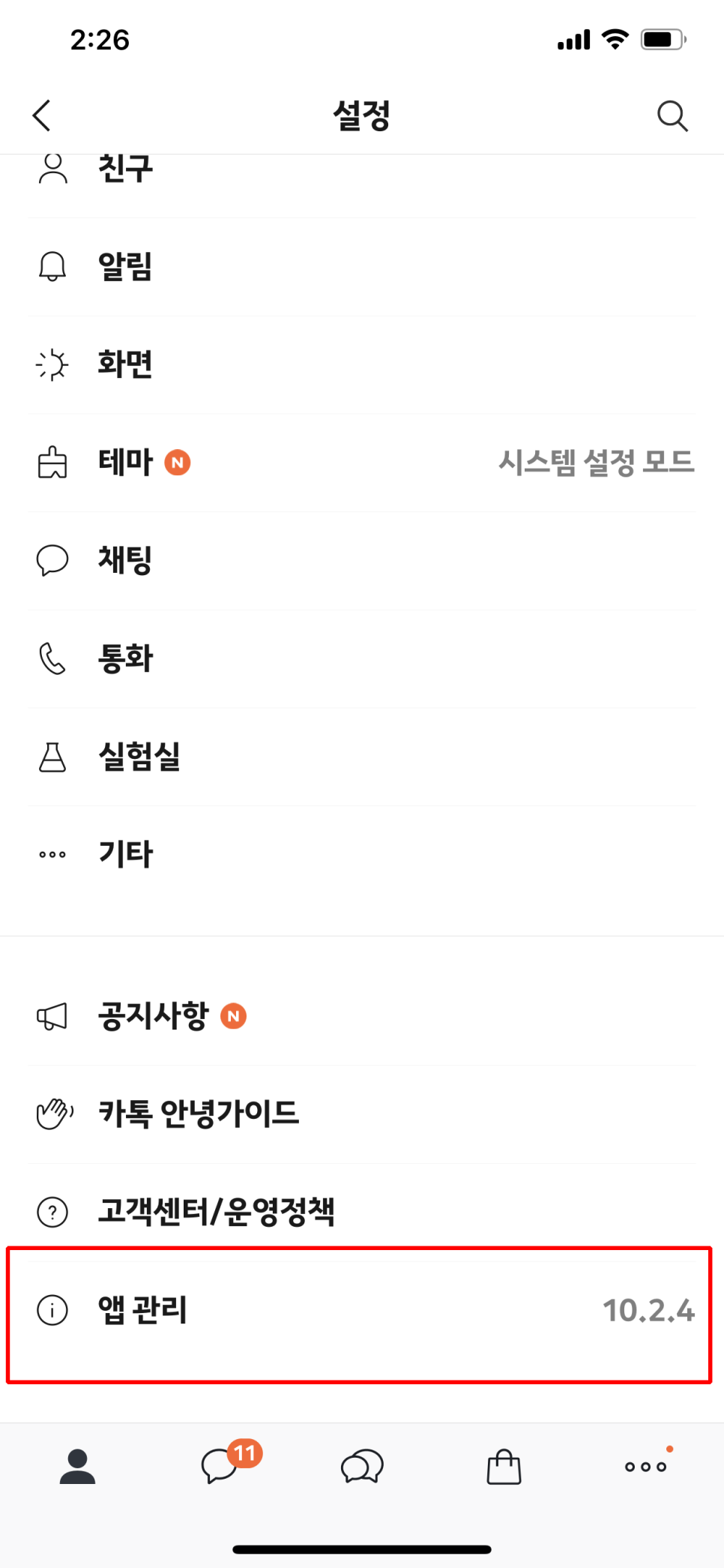Open 기타 other settings

(362, 854)
